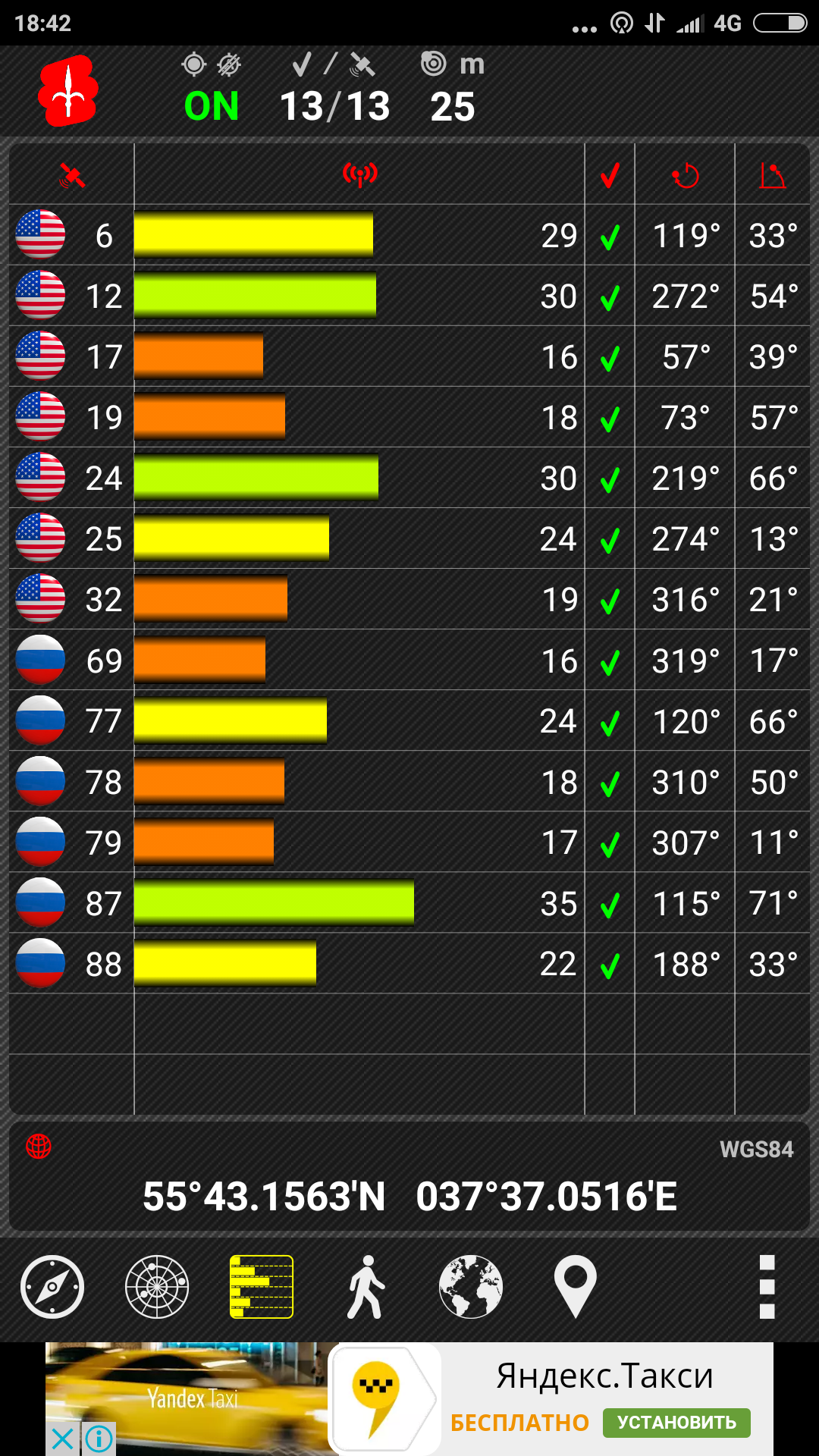
Task: Select the satellite signal bars tab
Action: (262, 1287)
